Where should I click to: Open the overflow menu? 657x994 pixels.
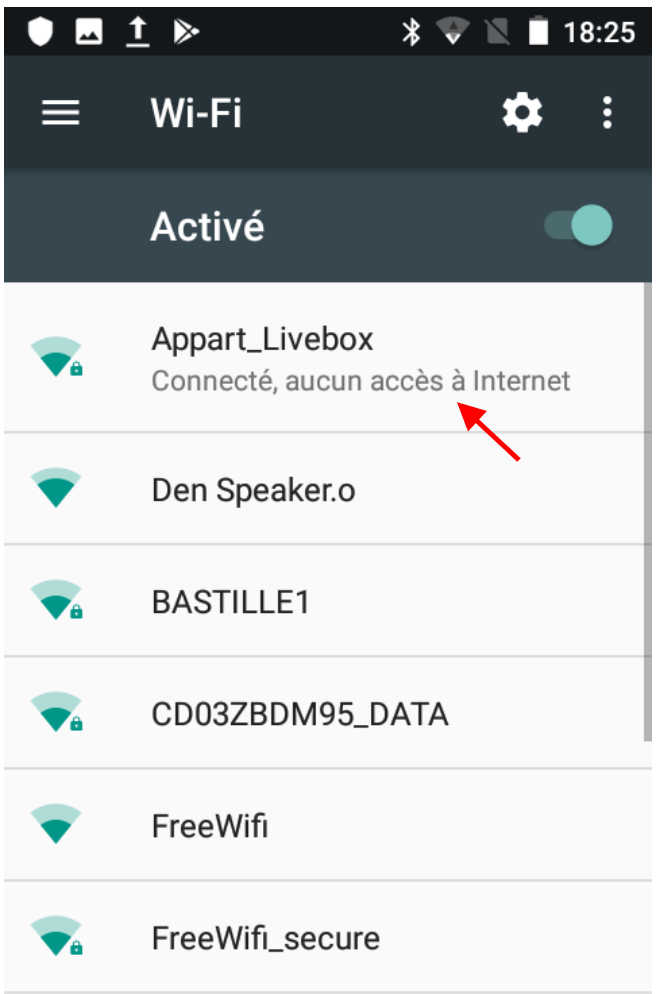[607, 114]
